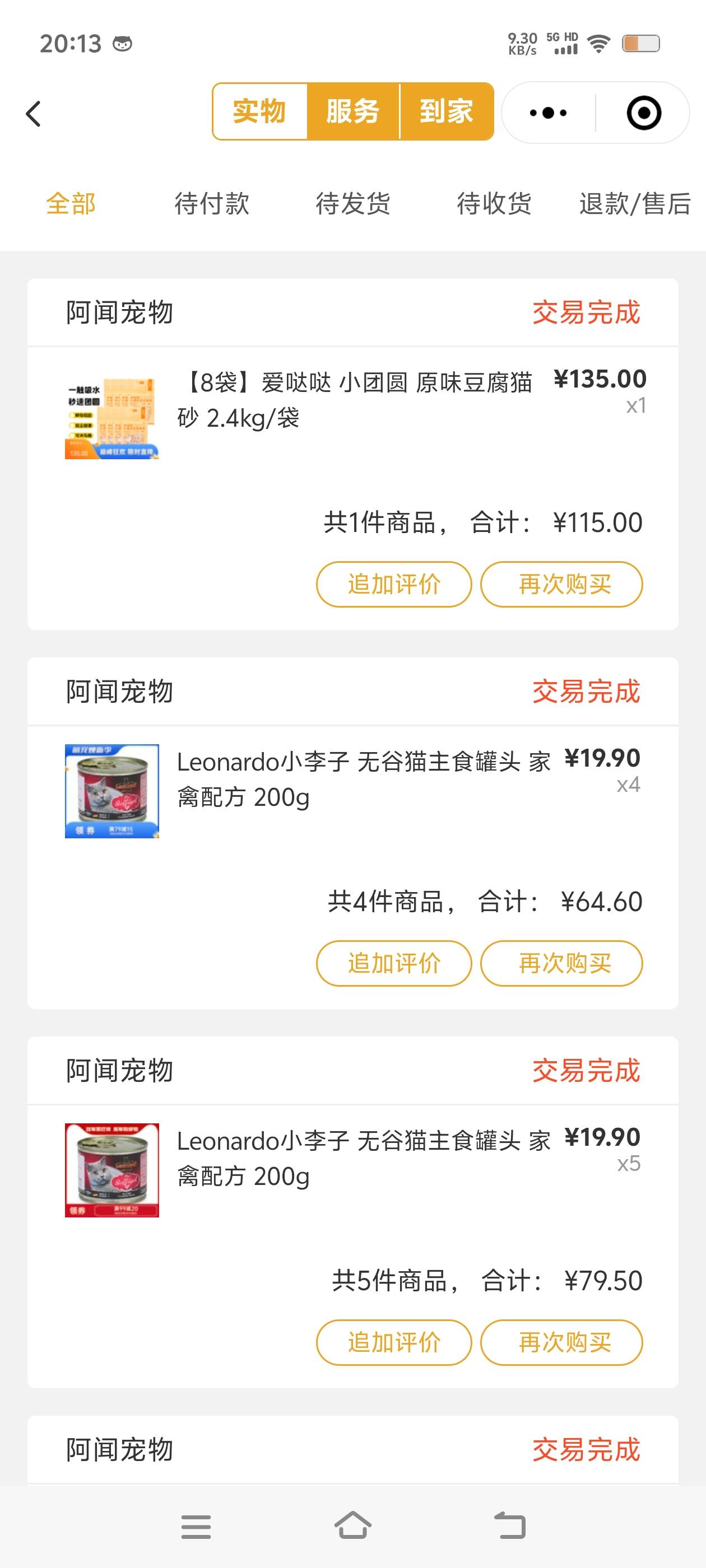Viewport: 706px width, 1568px height.
Task: Select the 实物 segment
Action: [x=259, y=112]
